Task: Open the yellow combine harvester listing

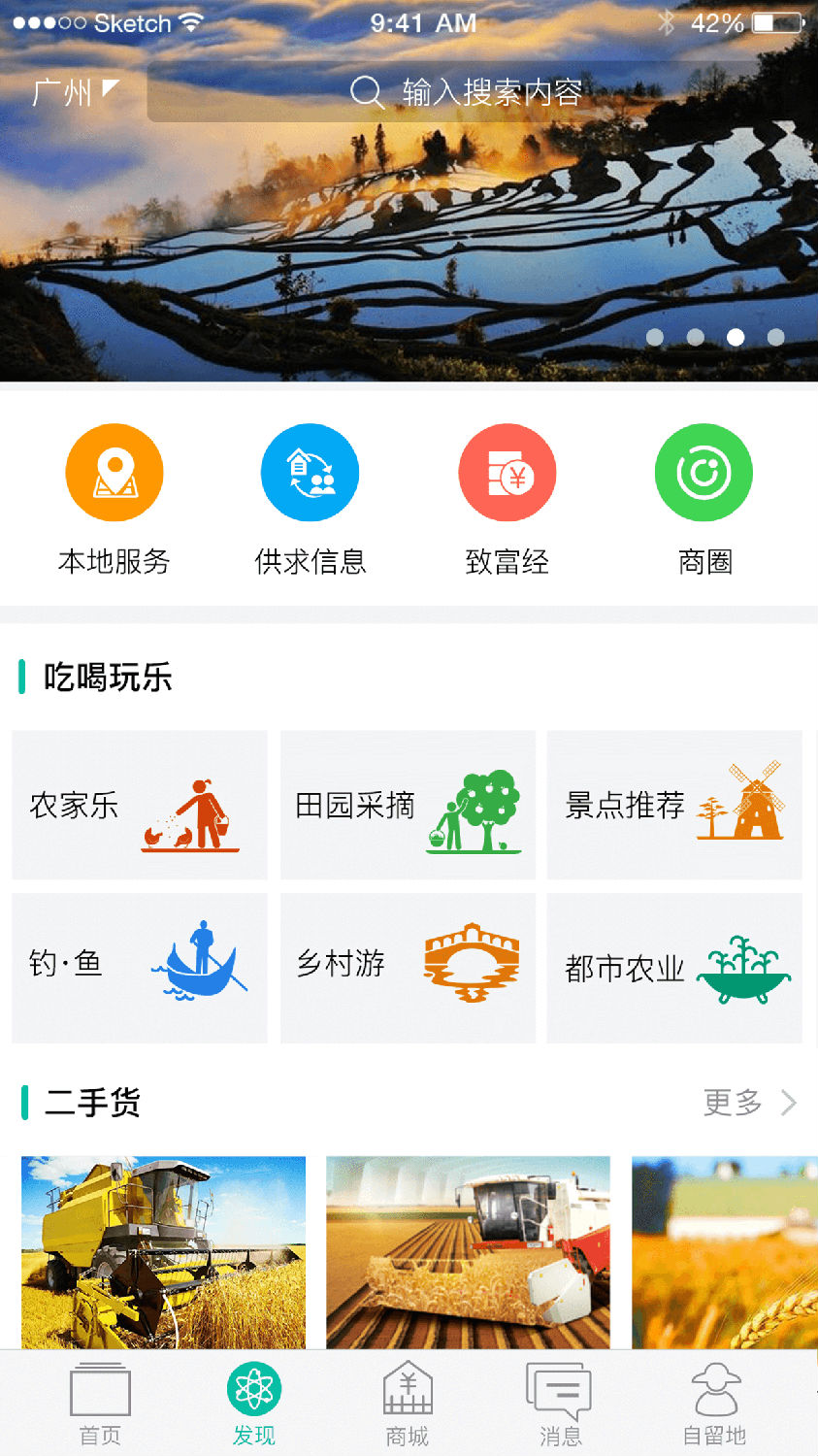Action: (163, 1252)
